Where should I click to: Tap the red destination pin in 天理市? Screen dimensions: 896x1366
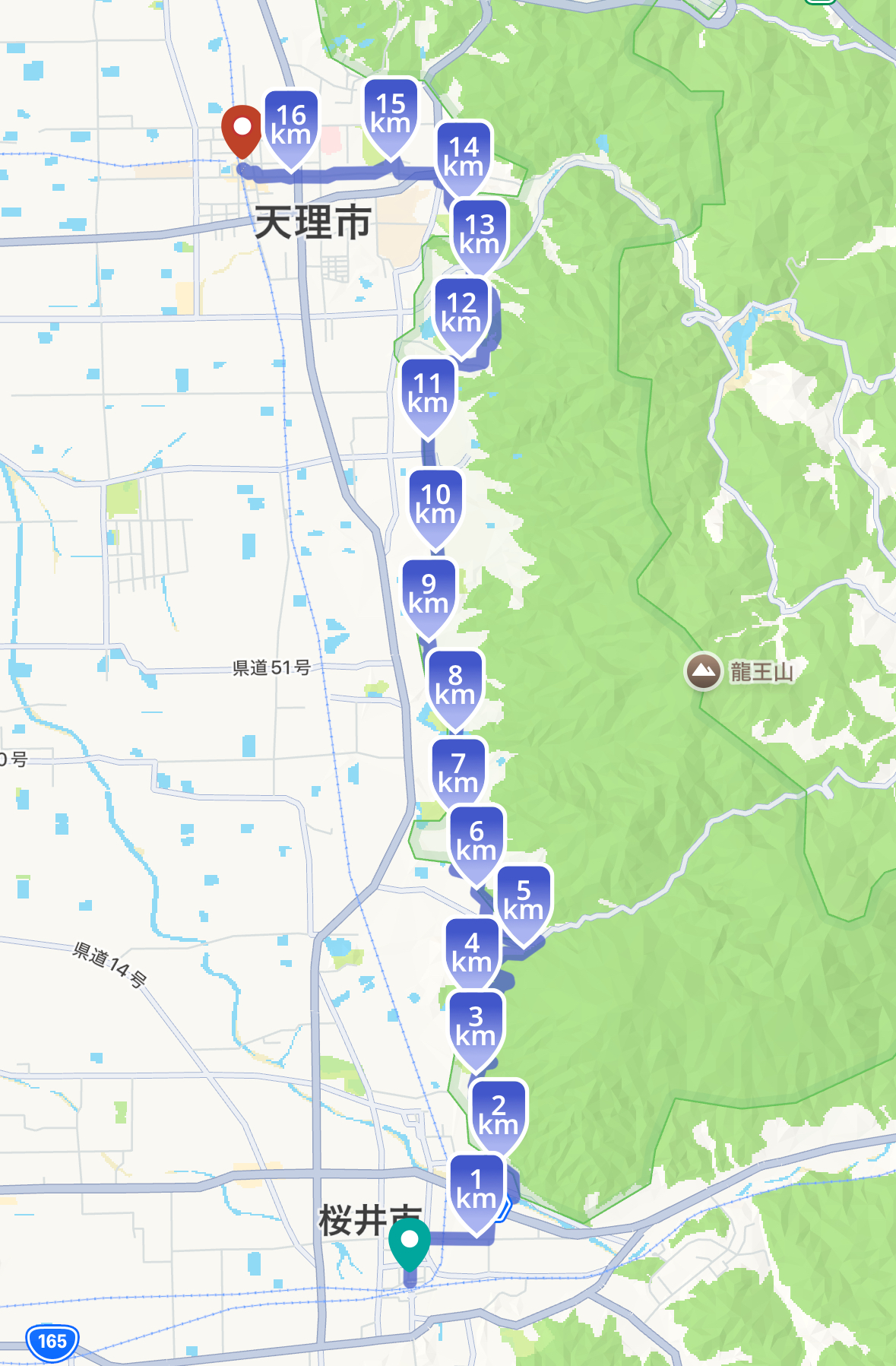[242, 128]
